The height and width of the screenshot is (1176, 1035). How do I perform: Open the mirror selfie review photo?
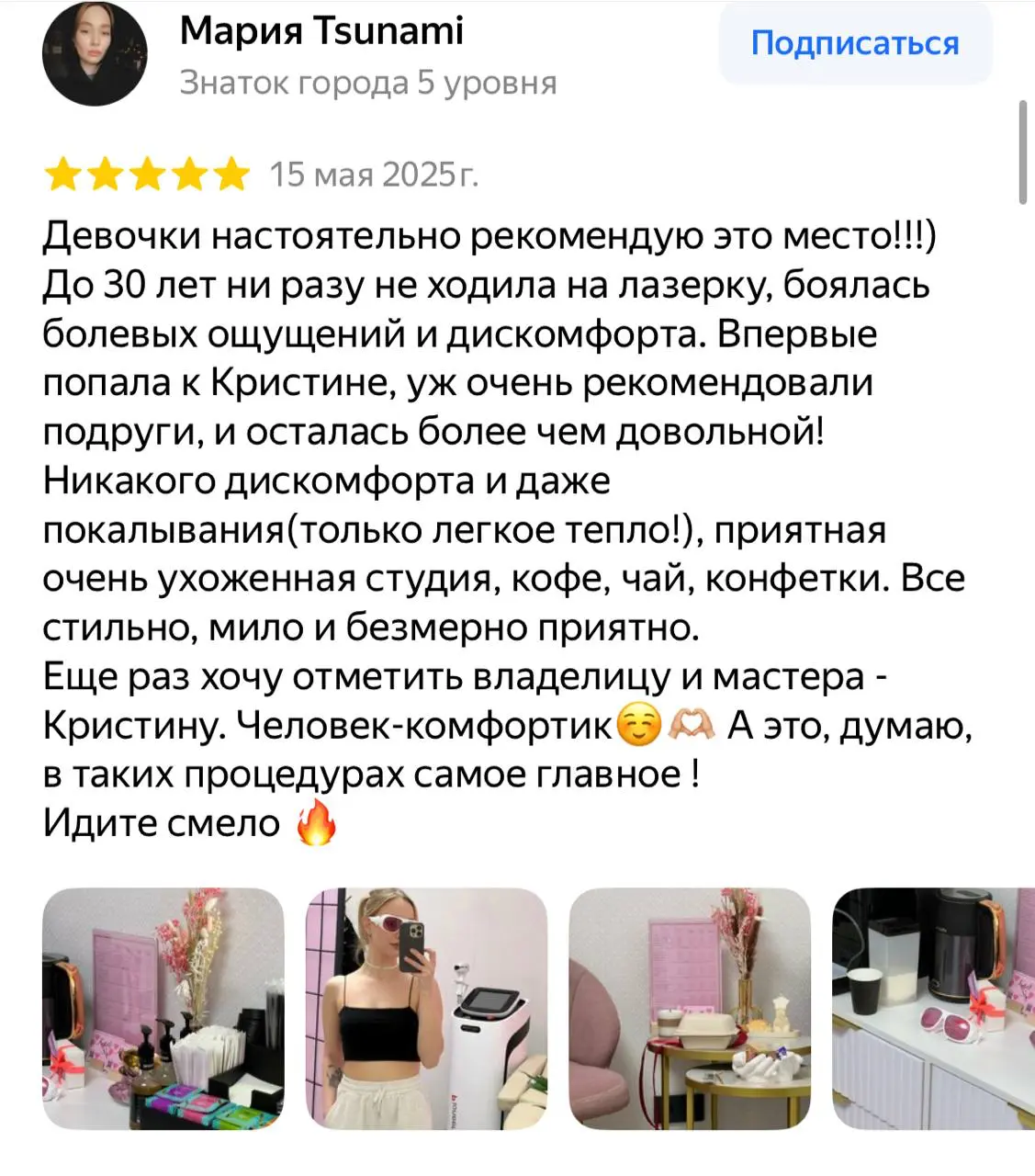(x=426, y=1008)
